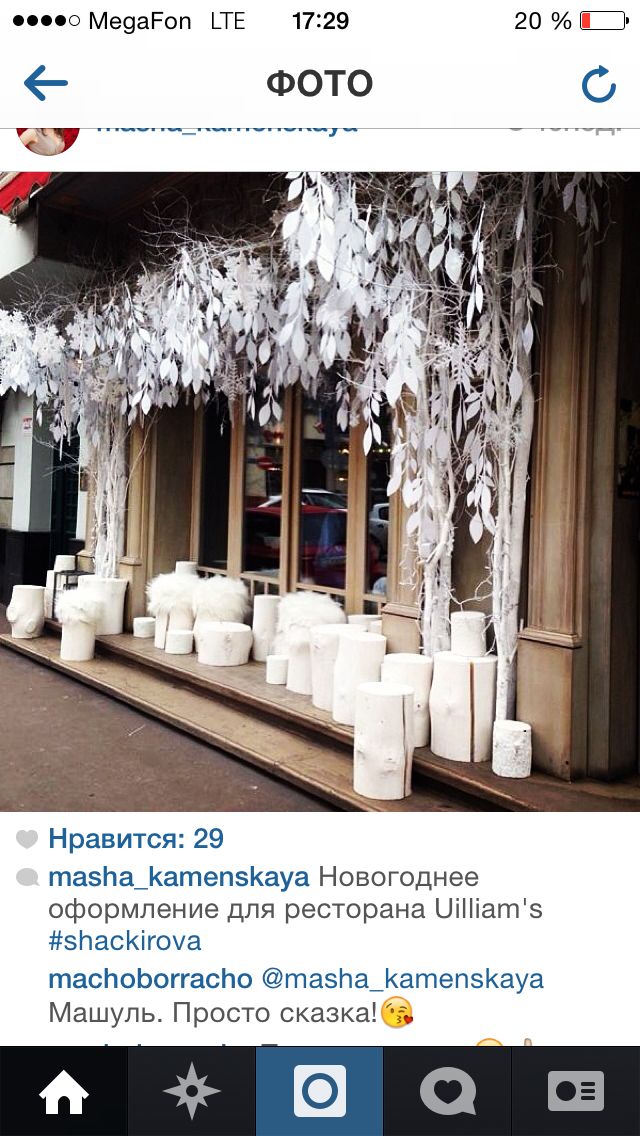Open the activity heart tab
The width and height of the screenshot is (640, 1136).
tap(448, 1091)
